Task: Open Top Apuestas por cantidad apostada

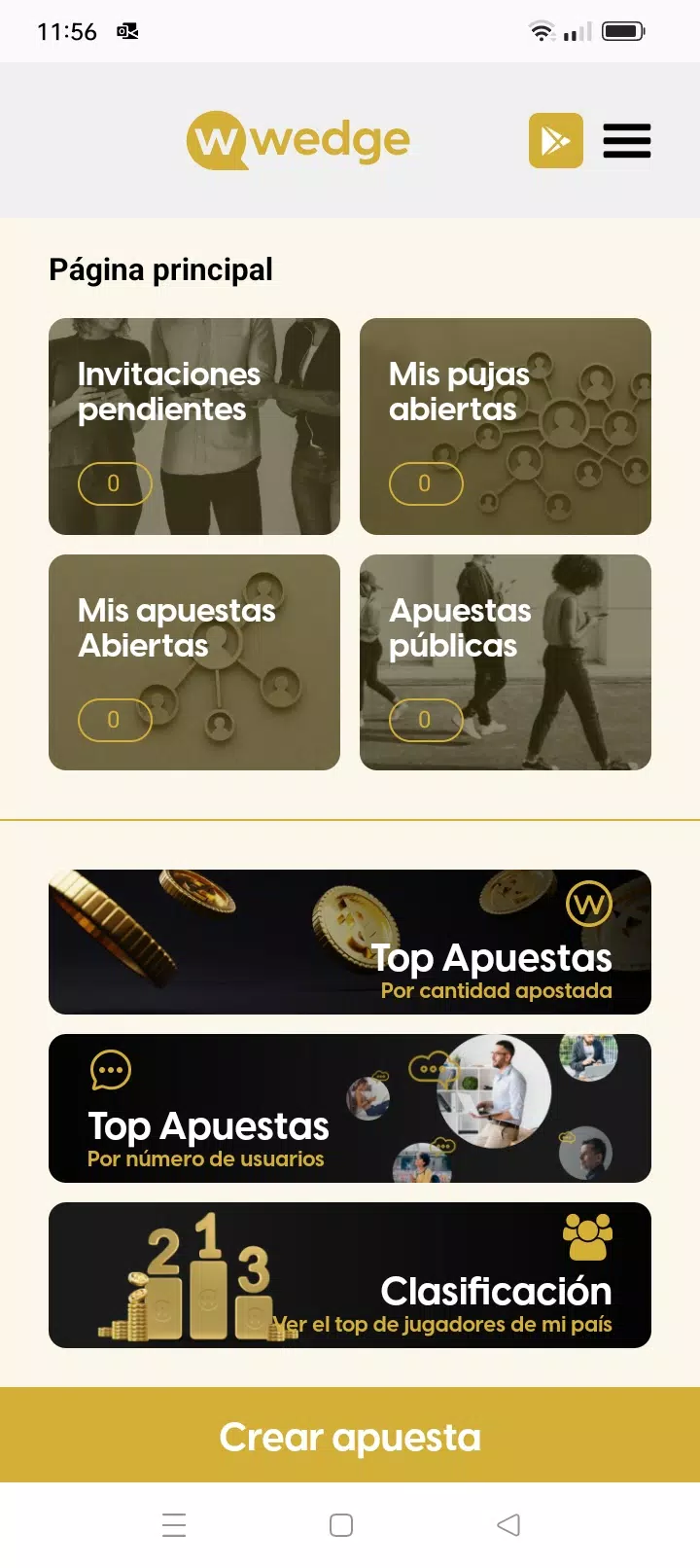Action: [350, 942]
